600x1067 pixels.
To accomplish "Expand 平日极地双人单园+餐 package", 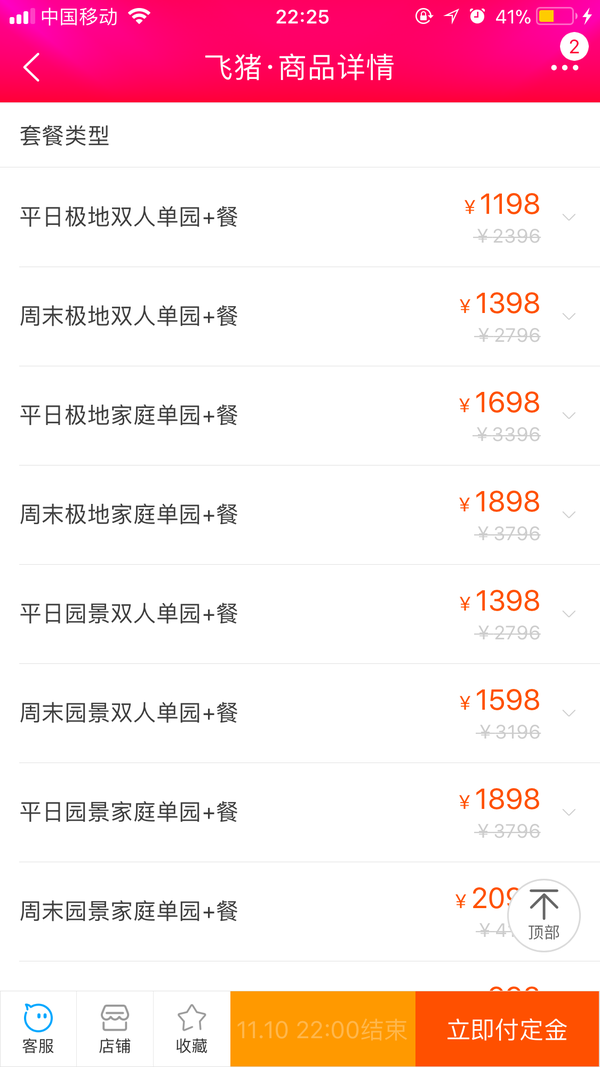I will pyautogui.click(x=300, y=217).
